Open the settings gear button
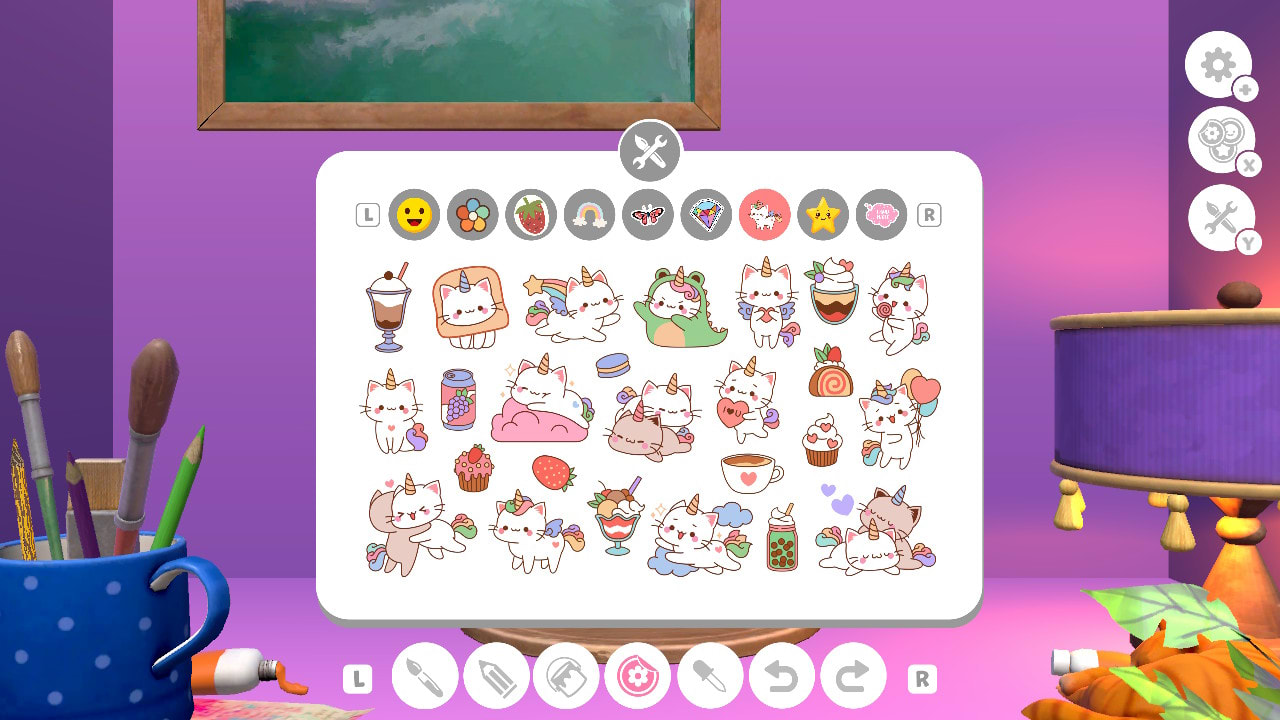 click(x=1218, y=65)
